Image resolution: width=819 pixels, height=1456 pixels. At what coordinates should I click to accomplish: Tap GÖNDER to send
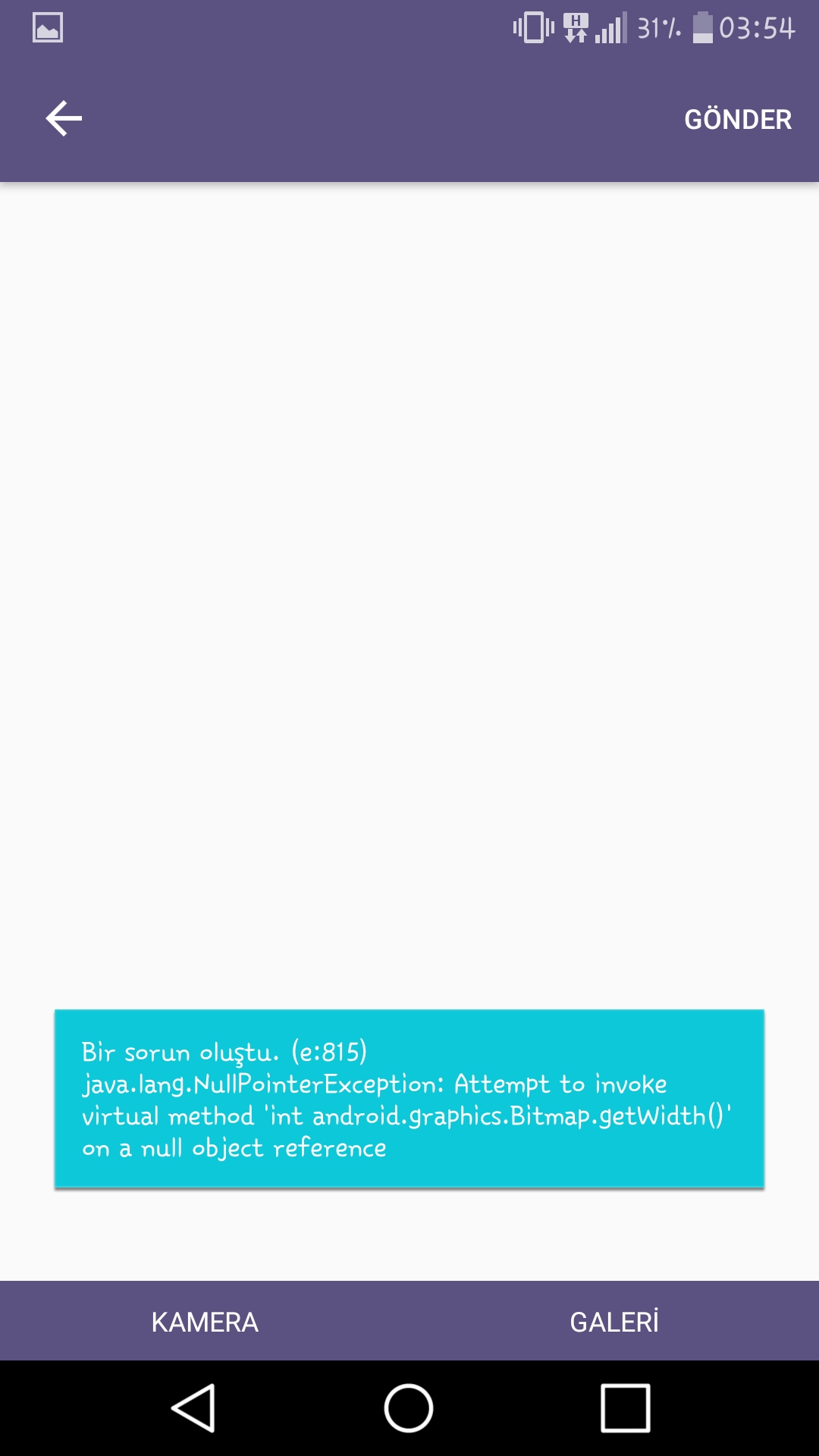click(x=738, y=119)
